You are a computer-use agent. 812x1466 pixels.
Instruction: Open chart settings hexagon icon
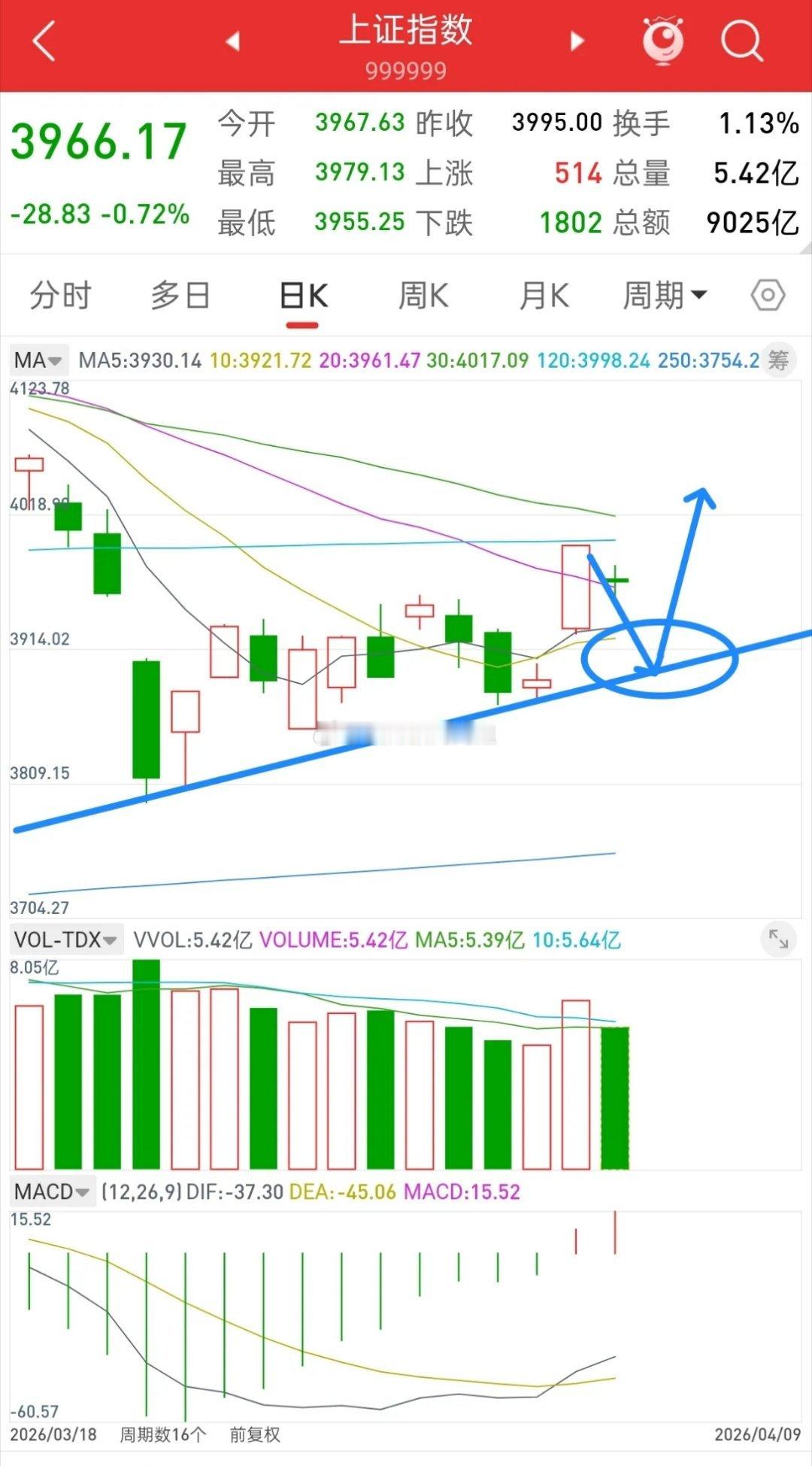(x=768, y=296)
